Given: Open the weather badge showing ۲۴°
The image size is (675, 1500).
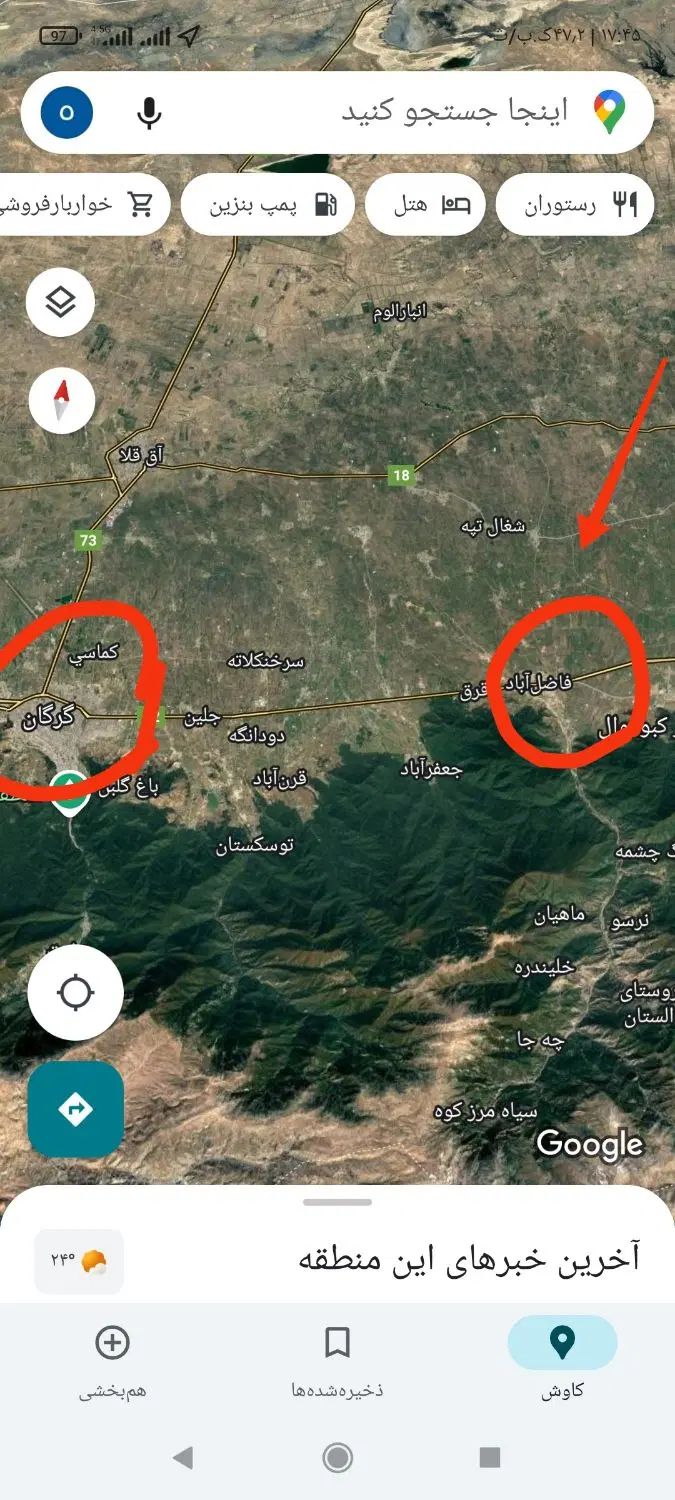Looking at the screenshot, I should (x=79, y=1261).
